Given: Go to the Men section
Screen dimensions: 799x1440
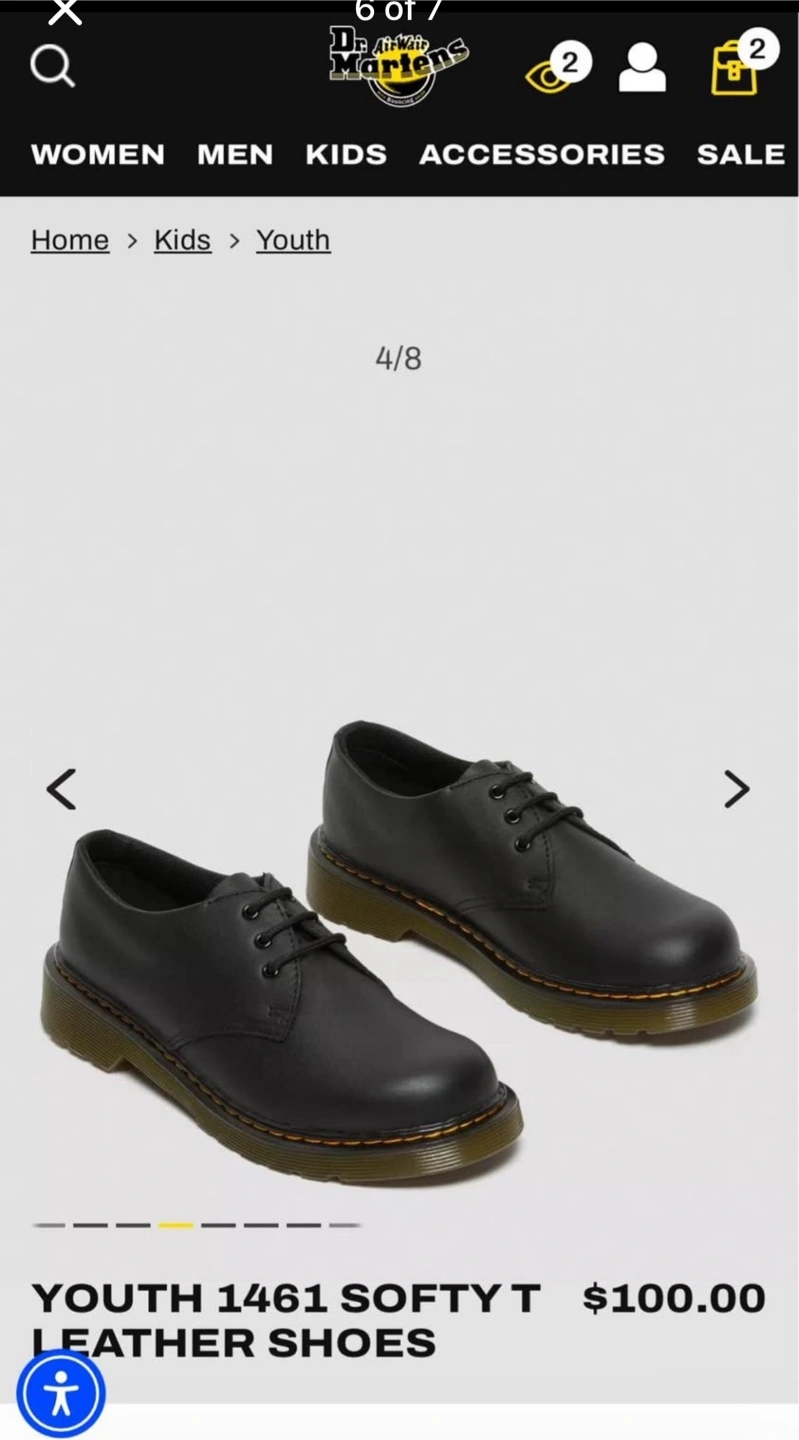Looking at the screenshot, I should tap(235, 154).
